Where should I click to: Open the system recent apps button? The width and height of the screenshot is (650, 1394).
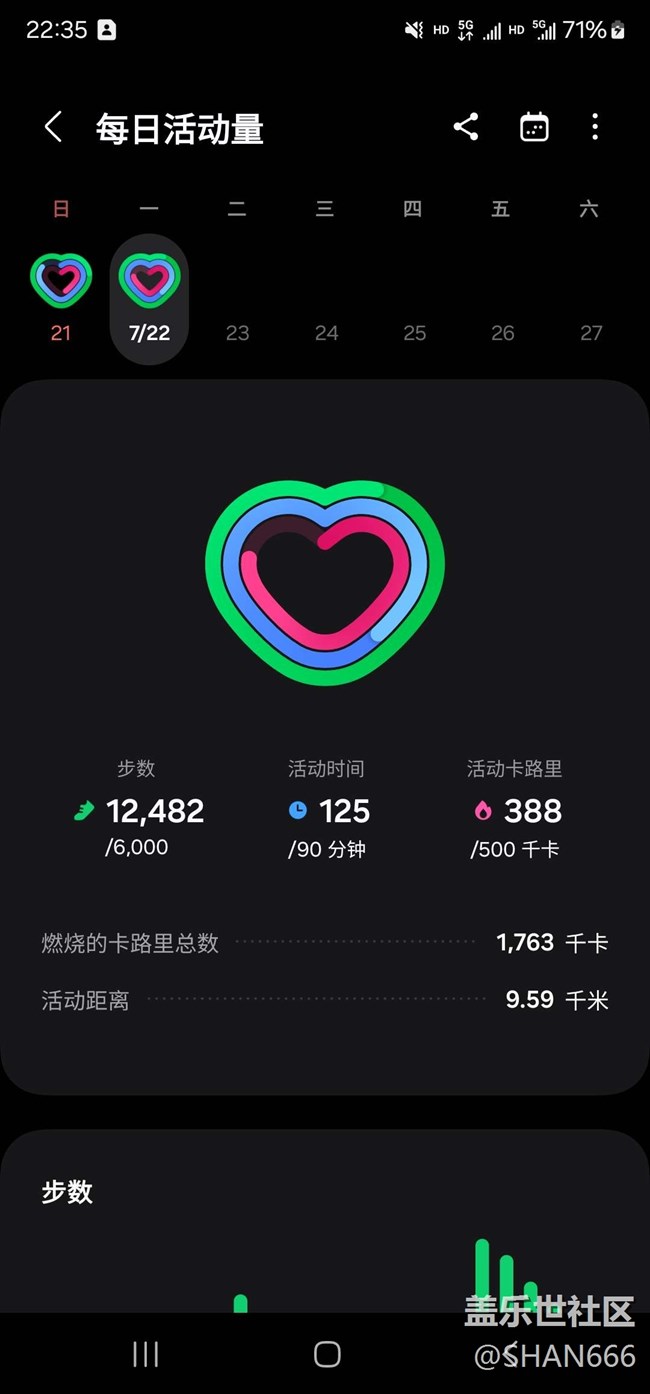(x=146, y=1354)
